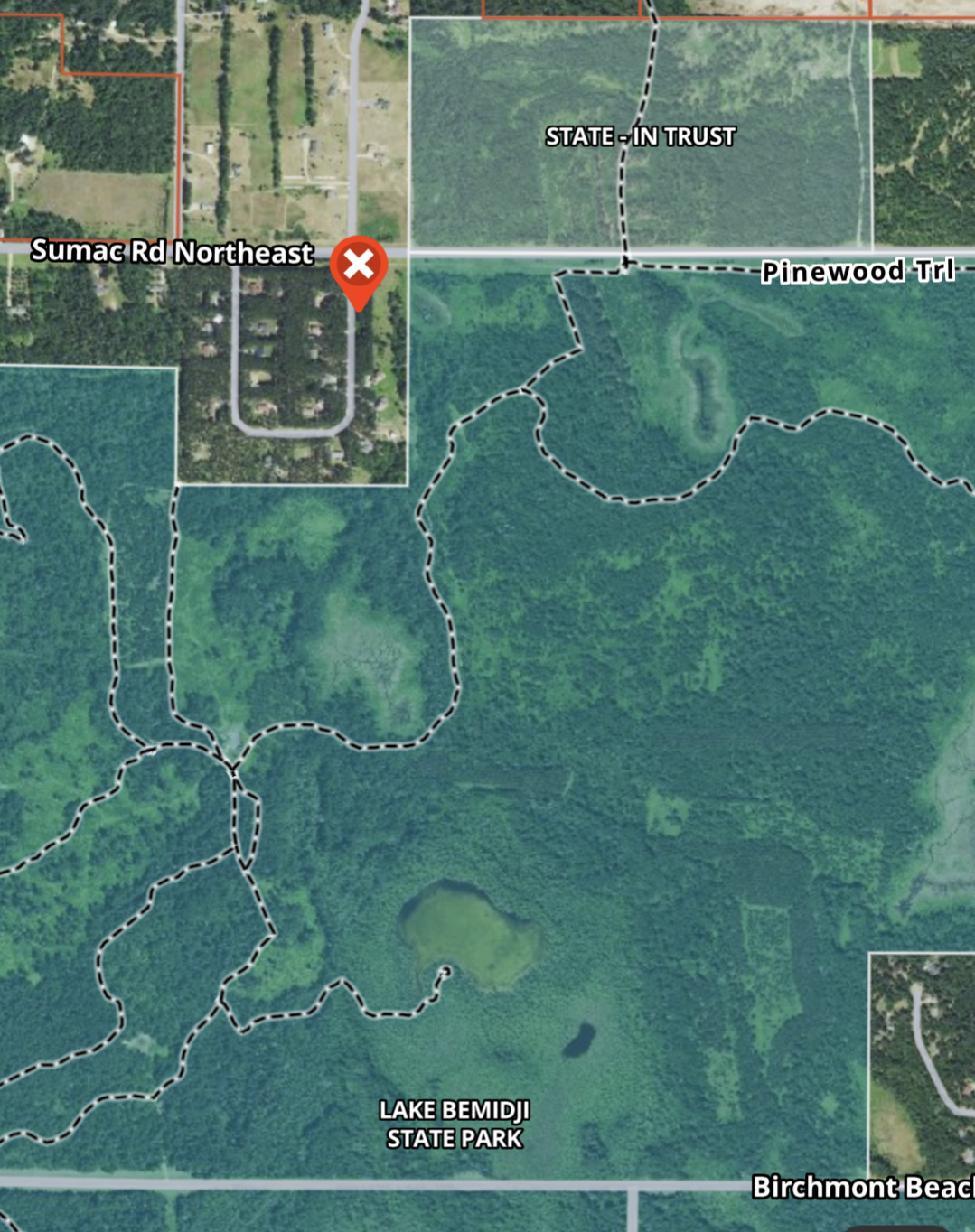The width and height of the screenshot is (975, 1232).
Task: Tap the red X waypoint marker
Action: click(x=359, y=266)
